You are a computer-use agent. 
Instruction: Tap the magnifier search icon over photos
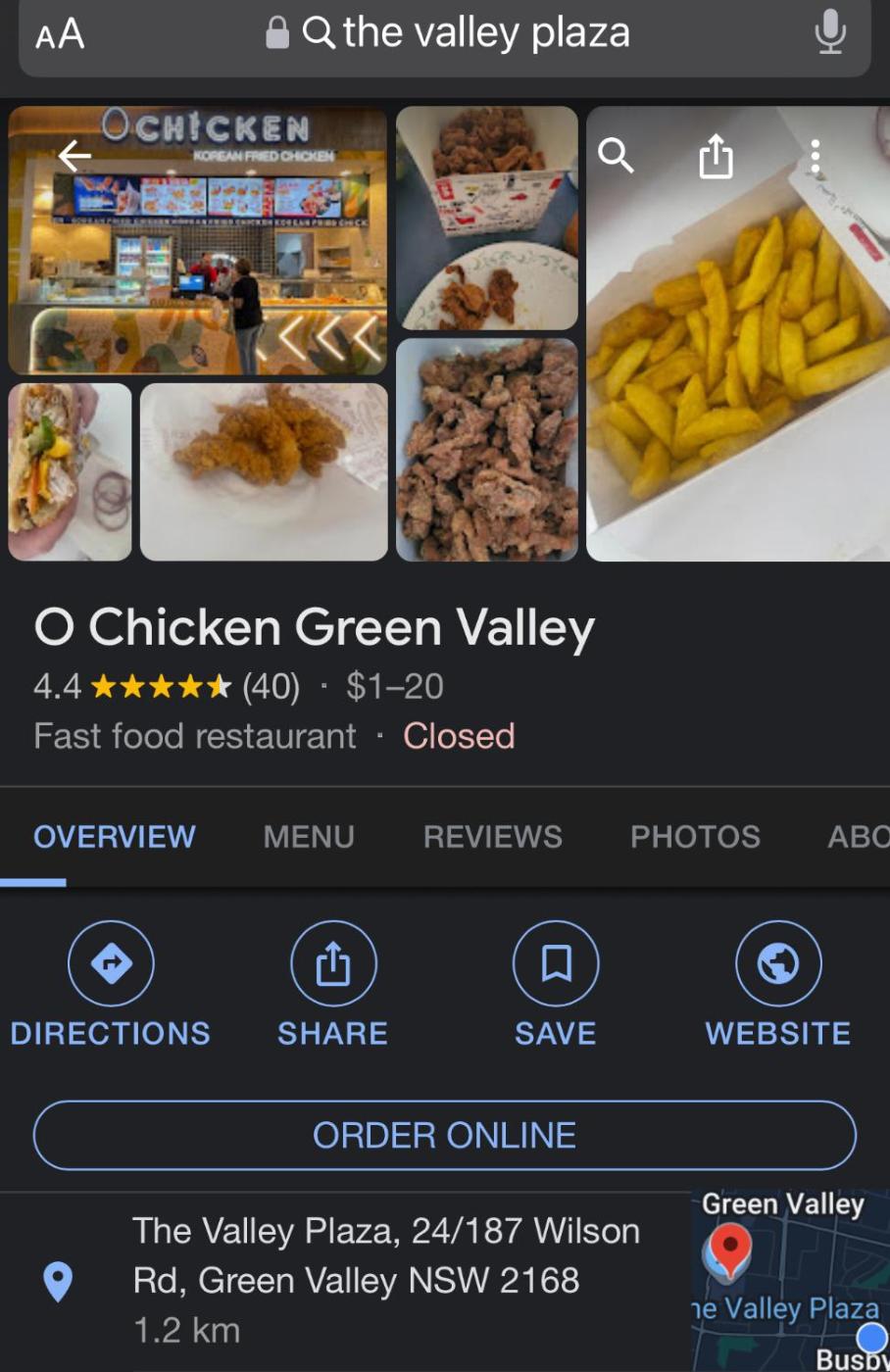coord(617,155)
